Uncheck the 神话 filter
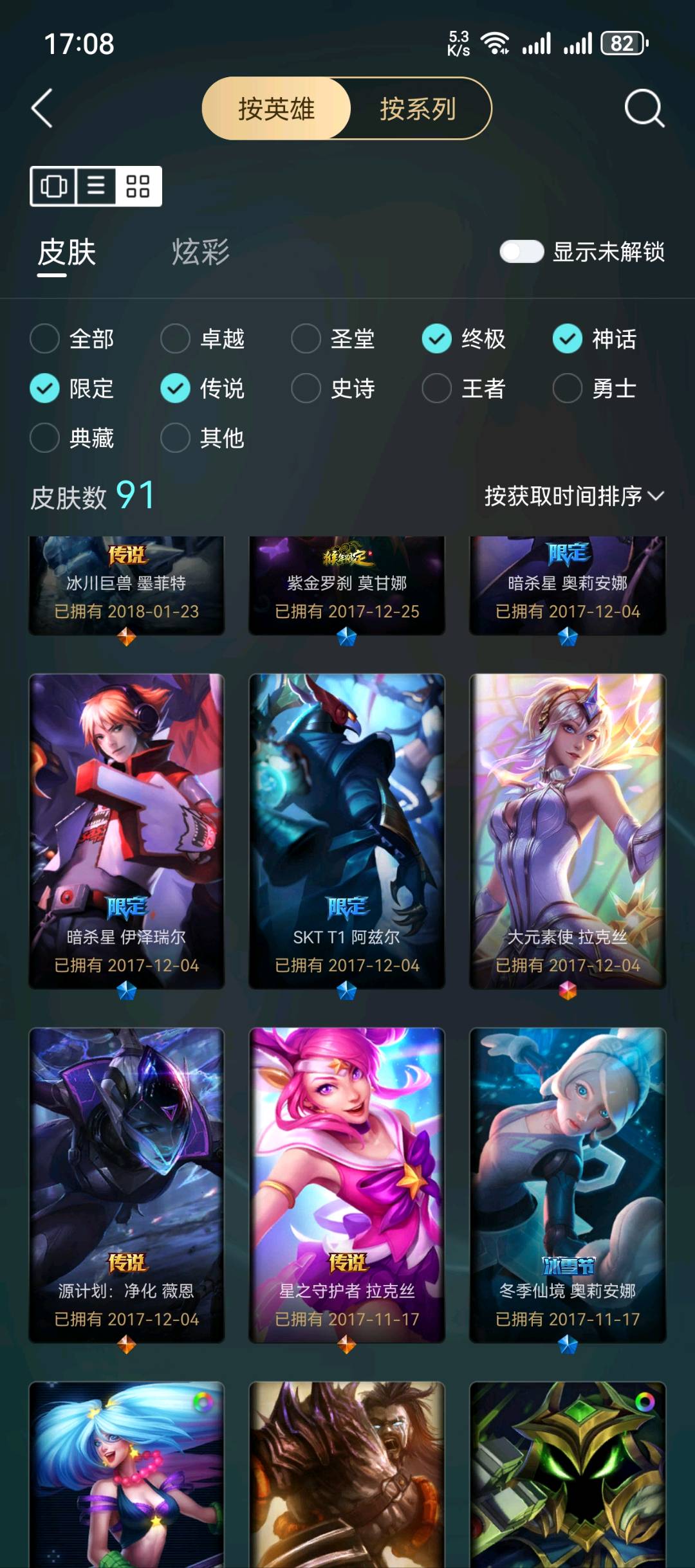The height and width of the screenshot is (1568, 695). coord(595,338)
